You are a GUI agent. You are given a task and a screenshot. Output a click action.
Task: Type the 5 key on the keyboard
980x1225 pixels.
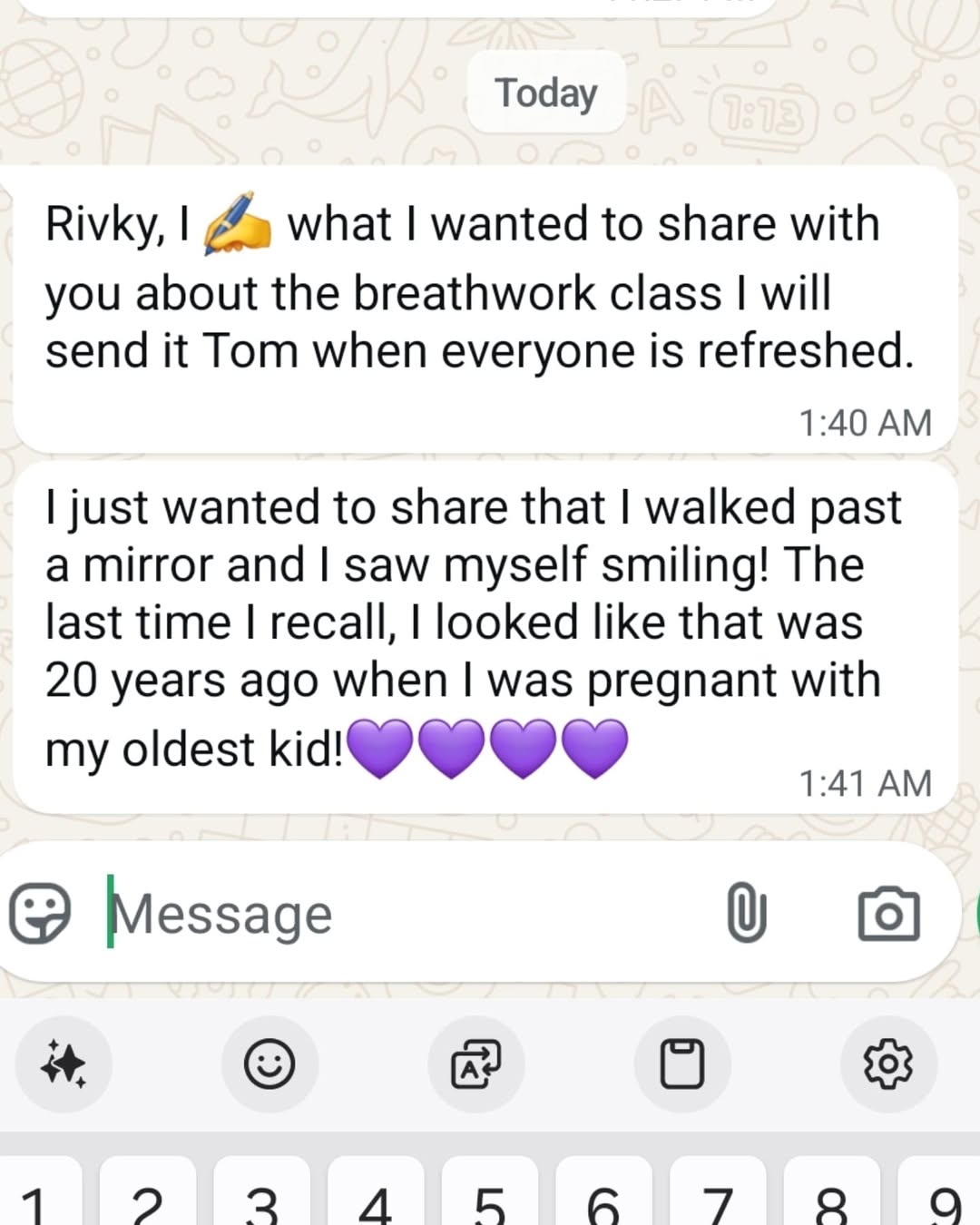[490, 1198]
